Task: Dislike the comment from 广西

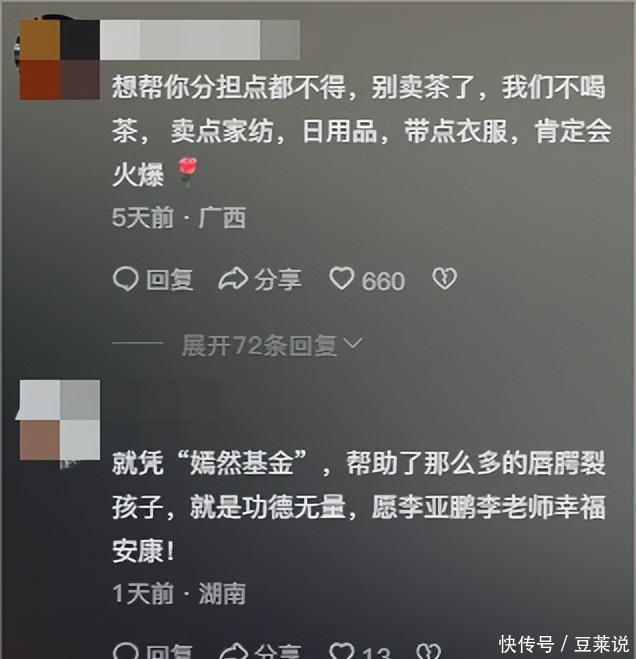Action: pos(444,279)
